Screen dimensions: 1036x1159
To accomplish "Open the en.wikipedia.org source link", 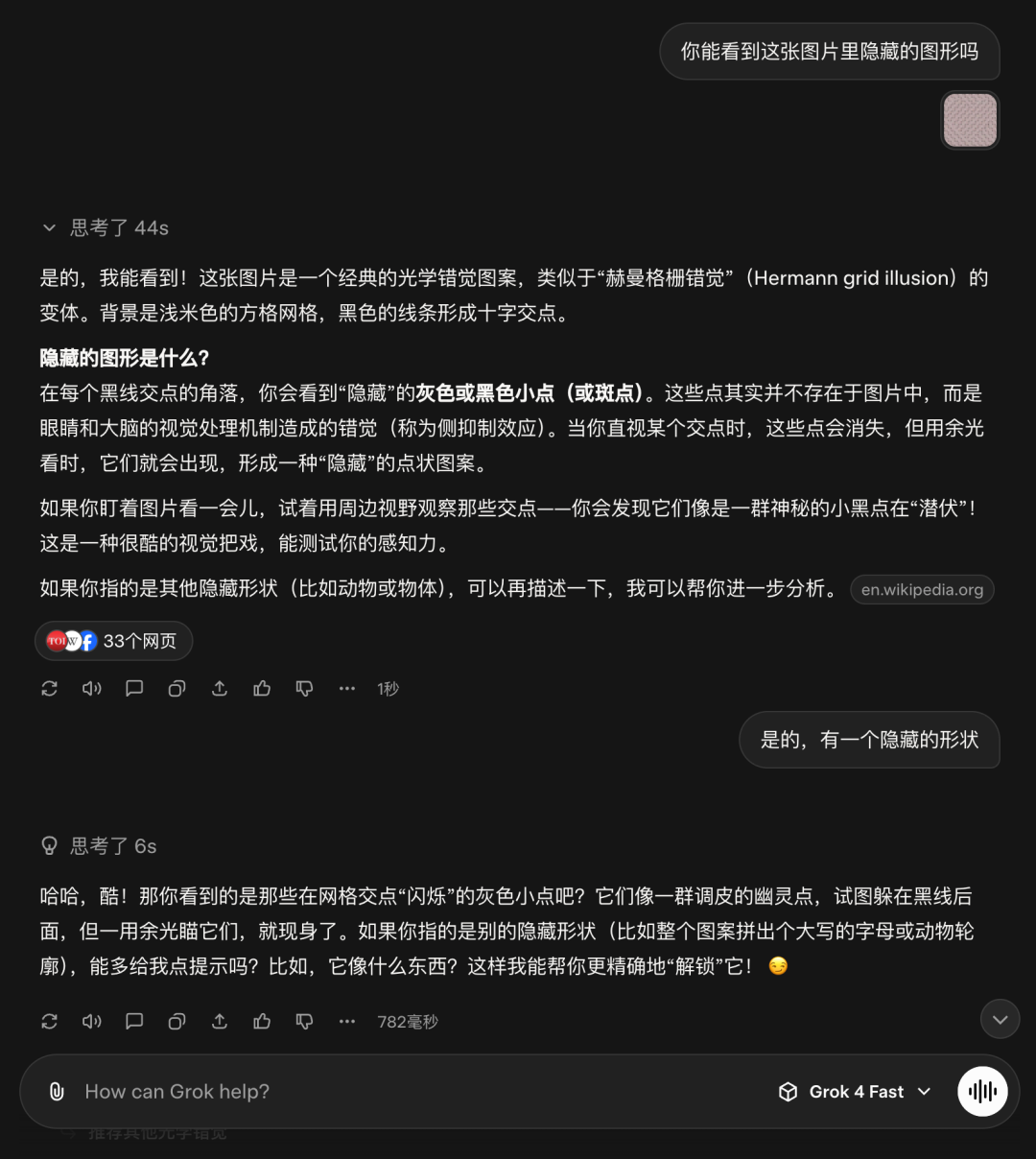I will coord(922,589).
